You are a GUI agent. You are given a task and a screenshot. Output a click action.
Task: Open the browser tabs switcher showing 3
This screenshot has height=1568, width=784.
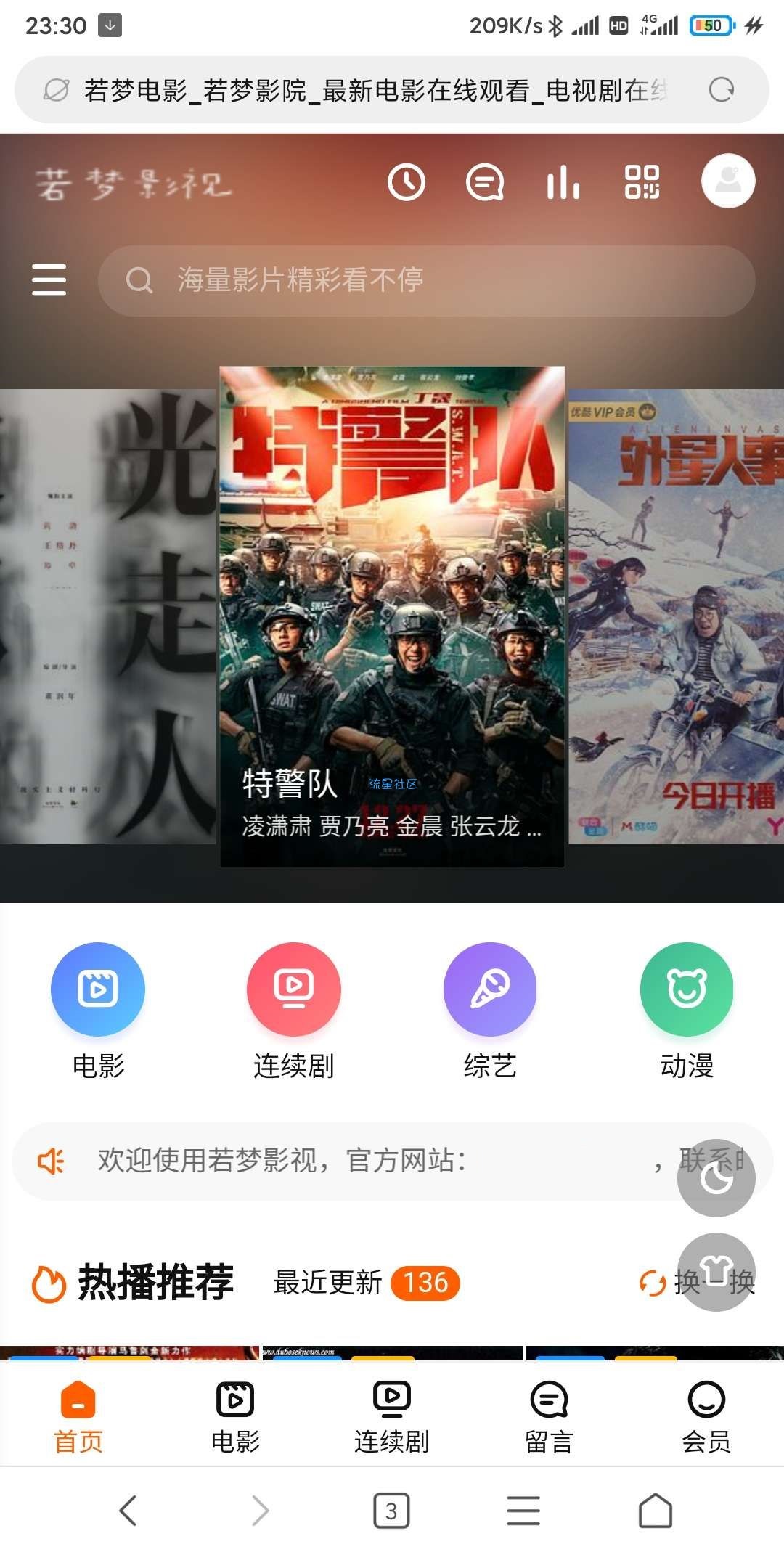(x=391, y=1511)
